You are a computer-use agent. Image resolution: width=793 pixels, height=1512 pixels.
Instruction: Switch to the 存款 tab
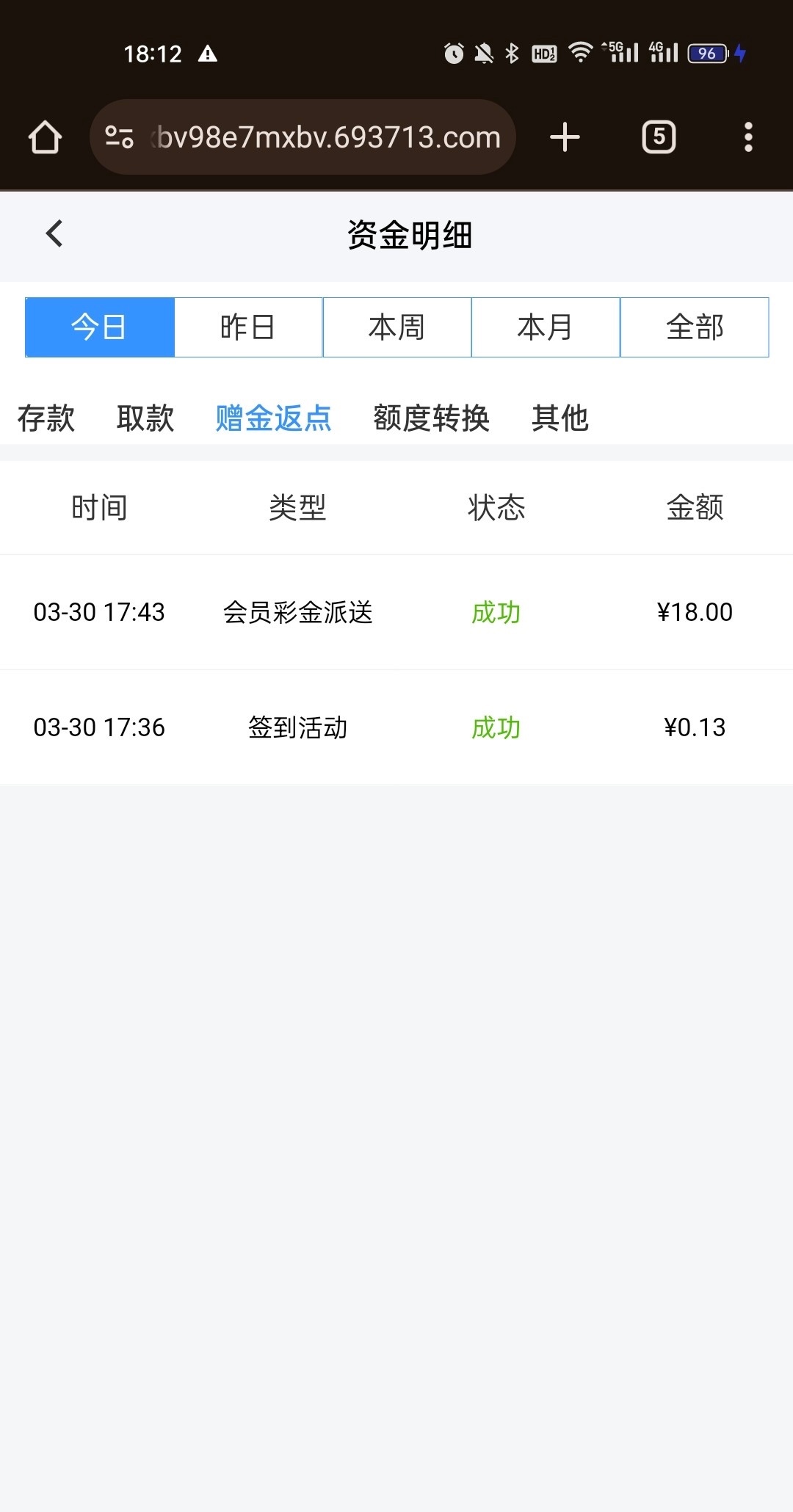pos(46,418)
